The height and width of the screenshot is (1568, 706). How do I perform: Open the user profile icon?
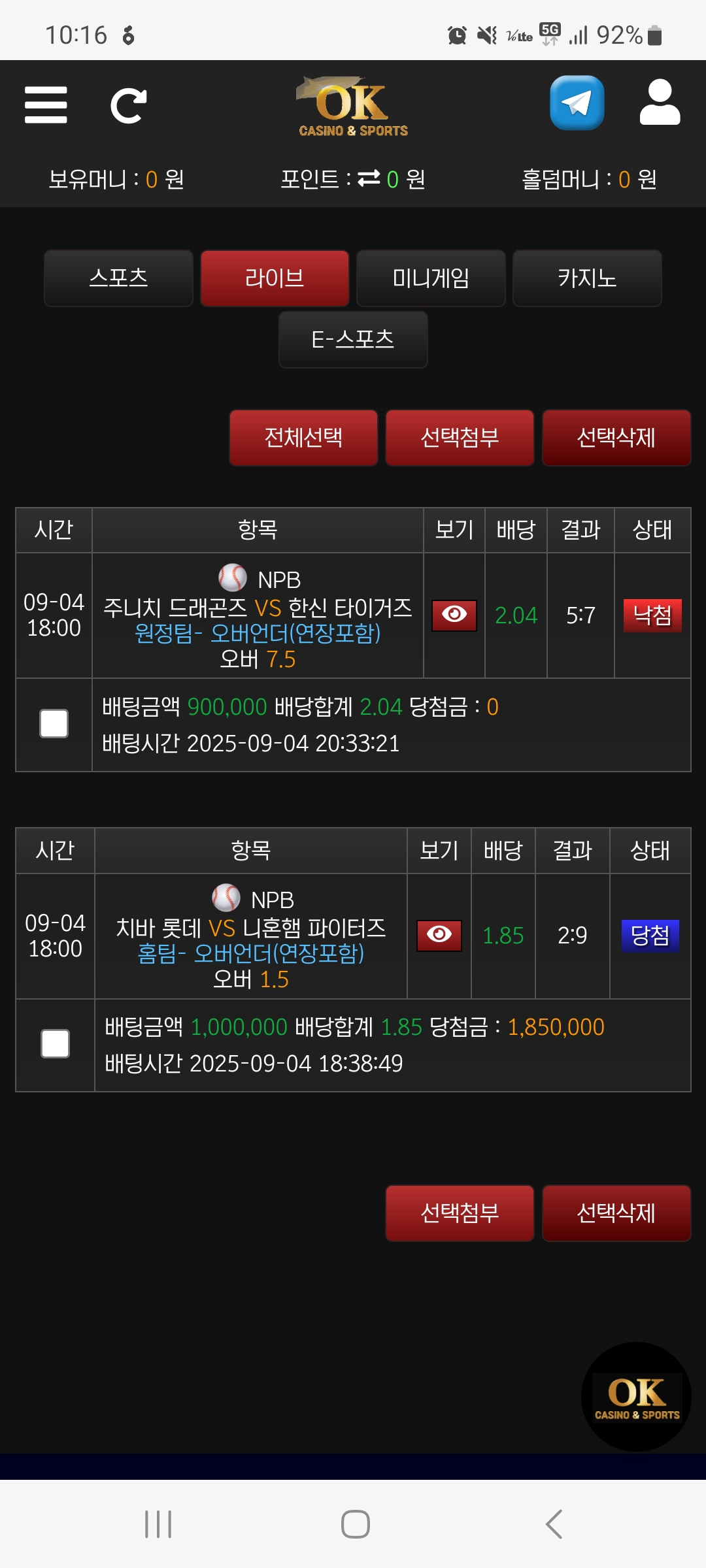click(660, 103)
